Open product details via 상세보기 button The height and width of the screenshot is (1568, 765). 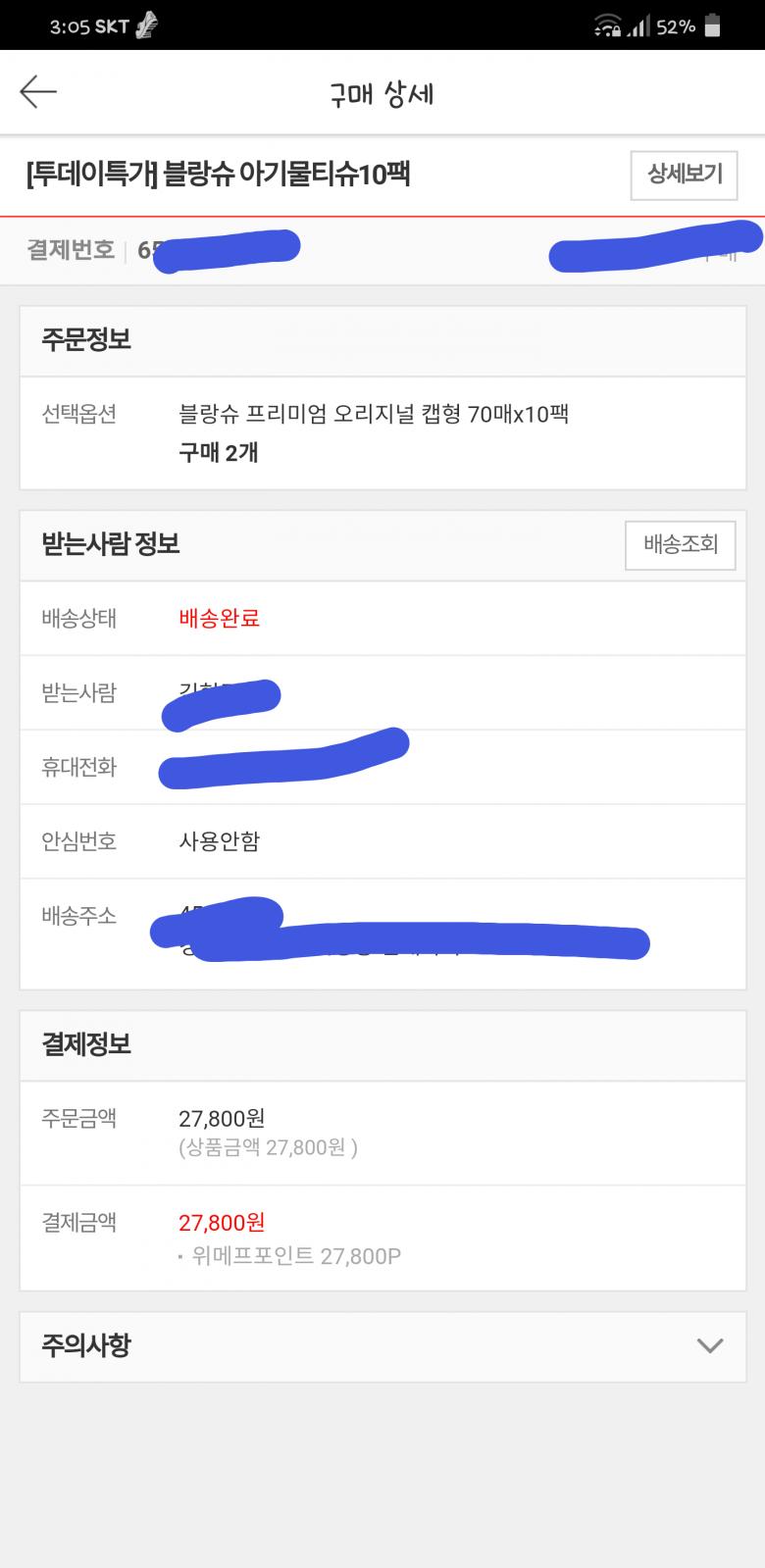684,175
